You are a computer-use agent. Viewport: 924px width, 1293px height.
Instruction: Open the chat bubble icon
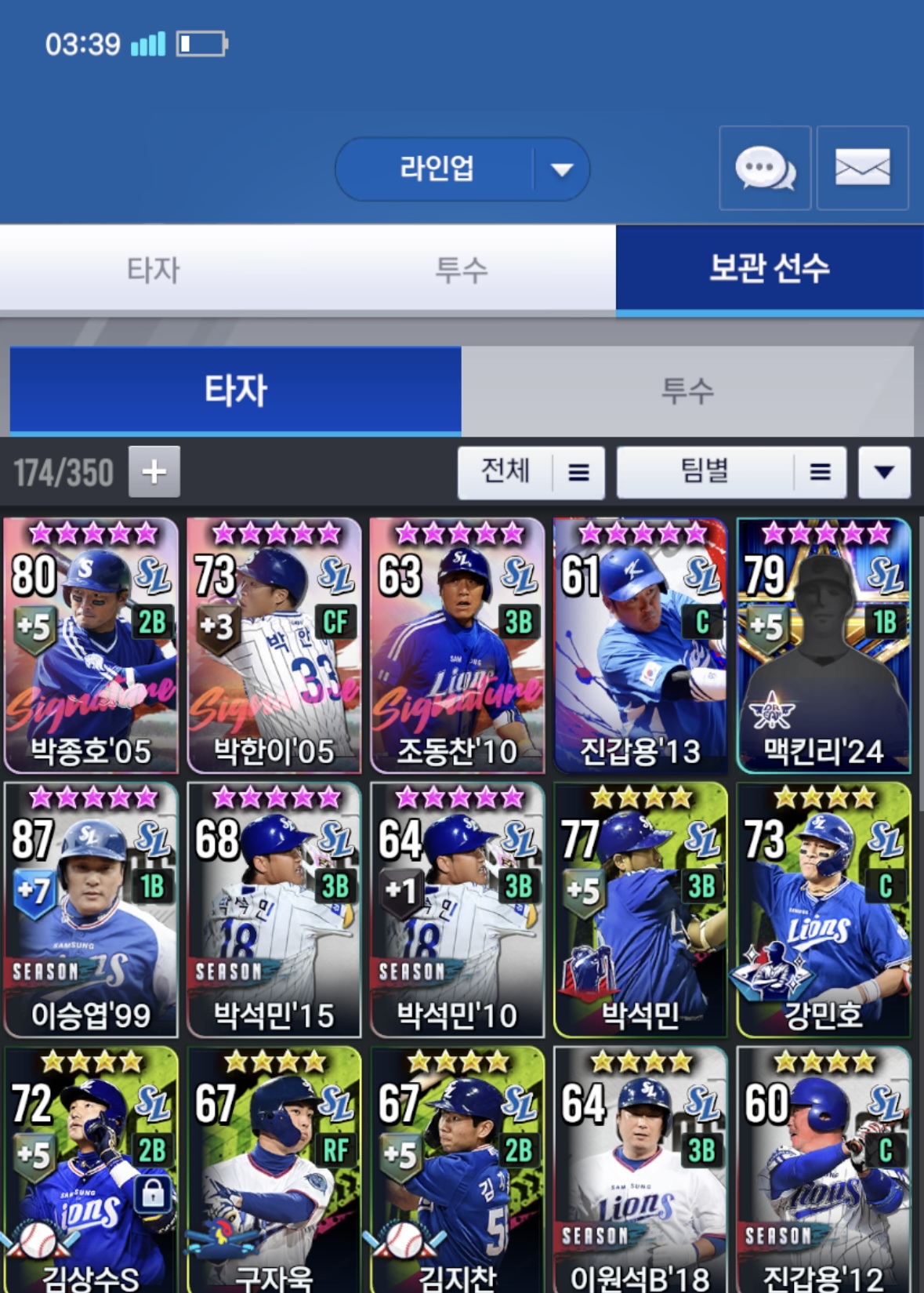[x=765, y=168]
